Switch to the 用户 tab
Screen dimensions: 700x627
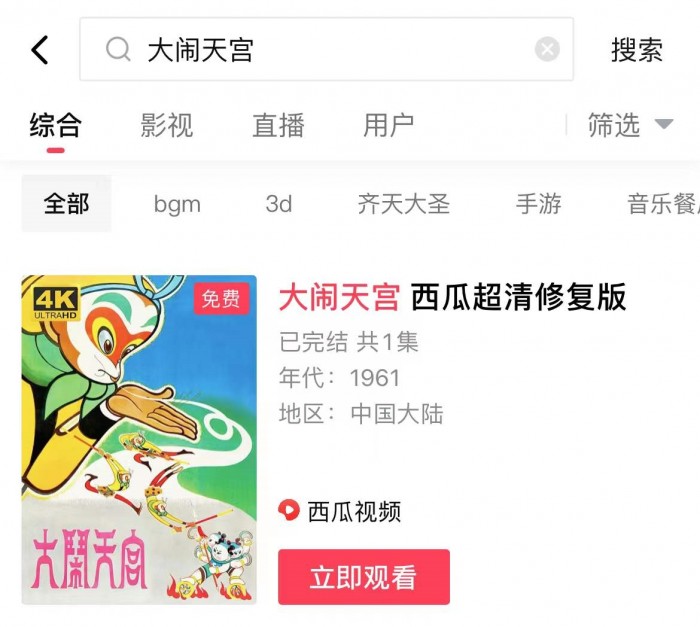point(388,125)
